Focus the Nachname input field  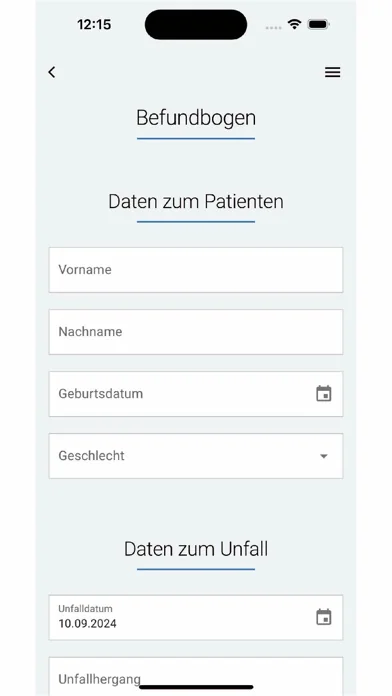[196, 332]
